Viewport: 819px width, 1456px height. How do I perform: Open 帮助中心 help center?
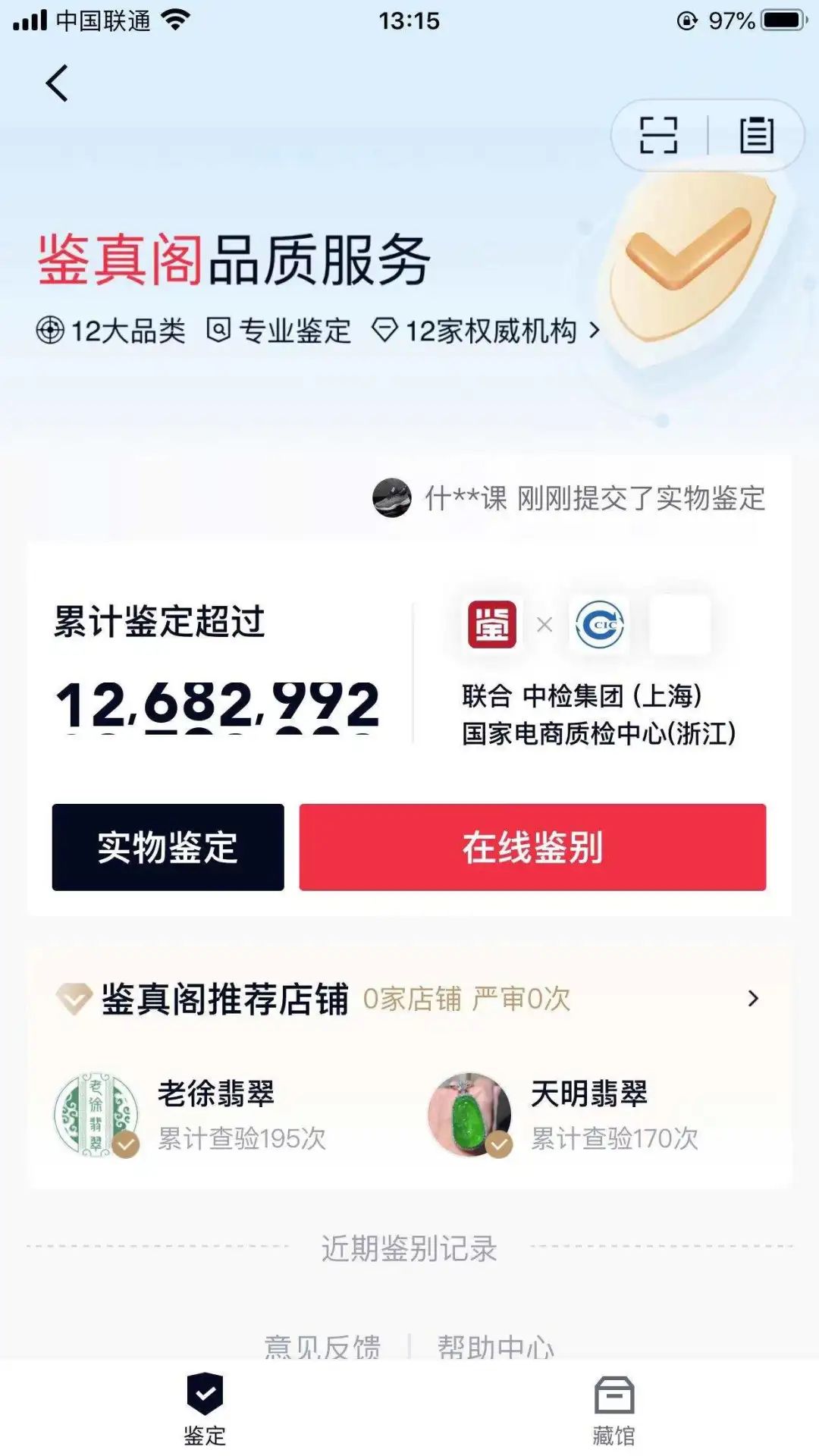[495, 1346]
